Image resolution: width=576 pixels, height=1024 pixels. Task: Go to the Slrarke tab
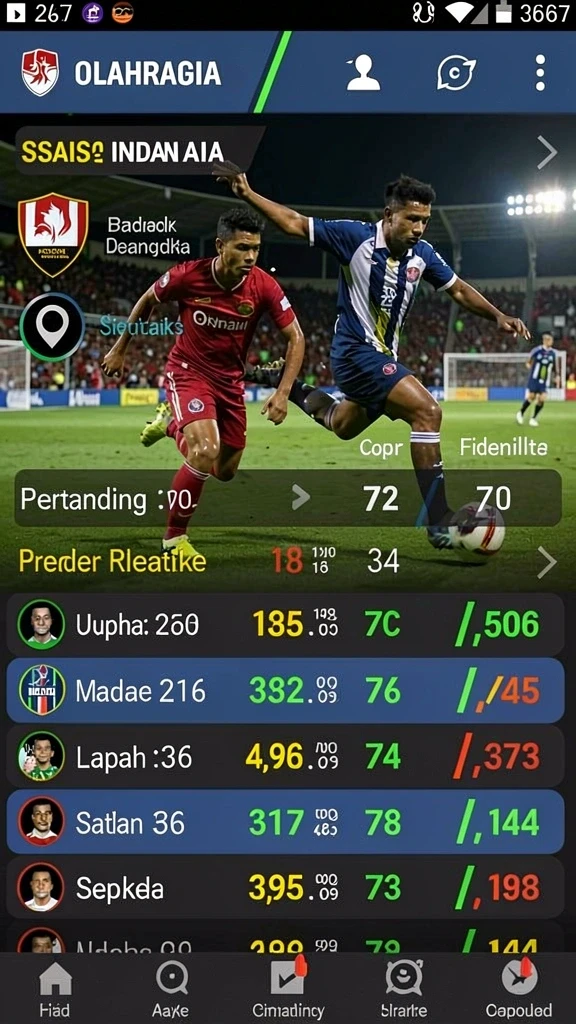(404, 989)
